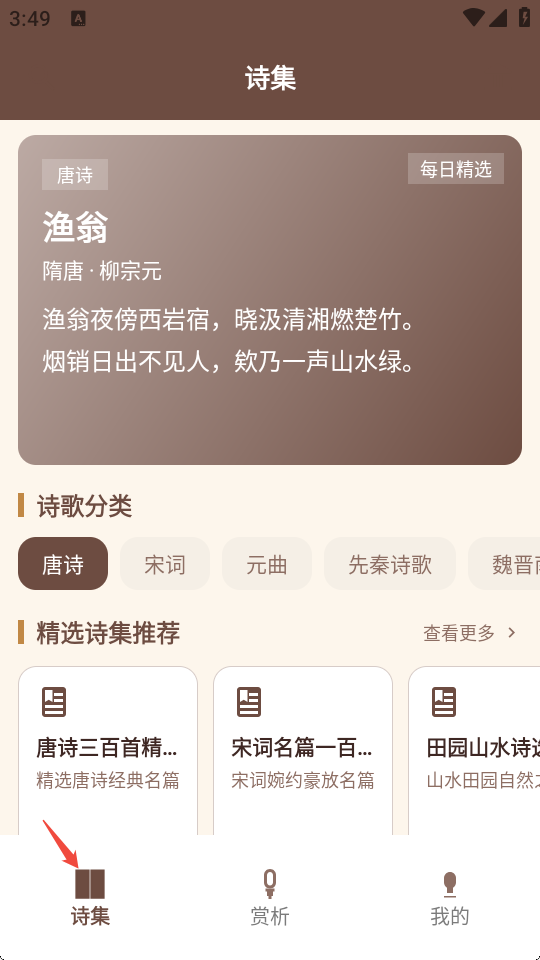
Task: Switch to the 诗集 tab
Action: (x=90, y=898)
